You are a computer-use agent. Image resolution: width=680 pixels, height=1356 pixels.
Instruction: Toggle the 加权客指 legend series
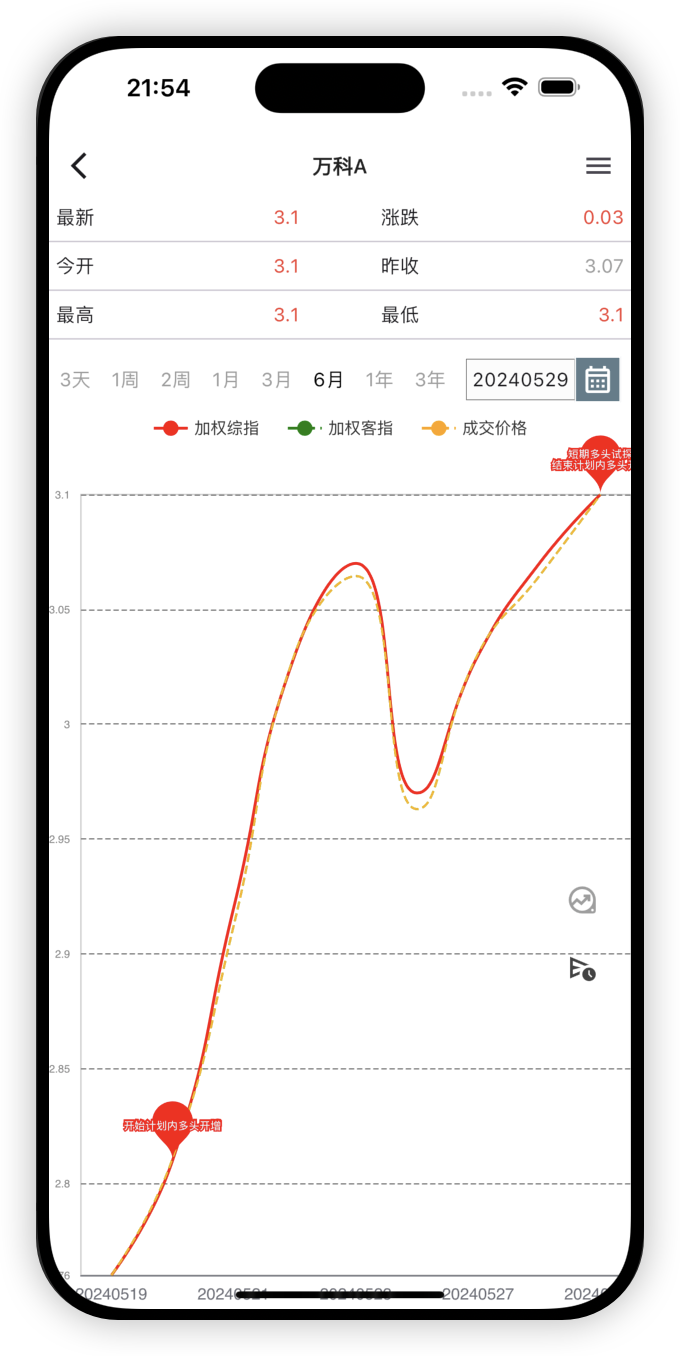[x=341, y=428]
